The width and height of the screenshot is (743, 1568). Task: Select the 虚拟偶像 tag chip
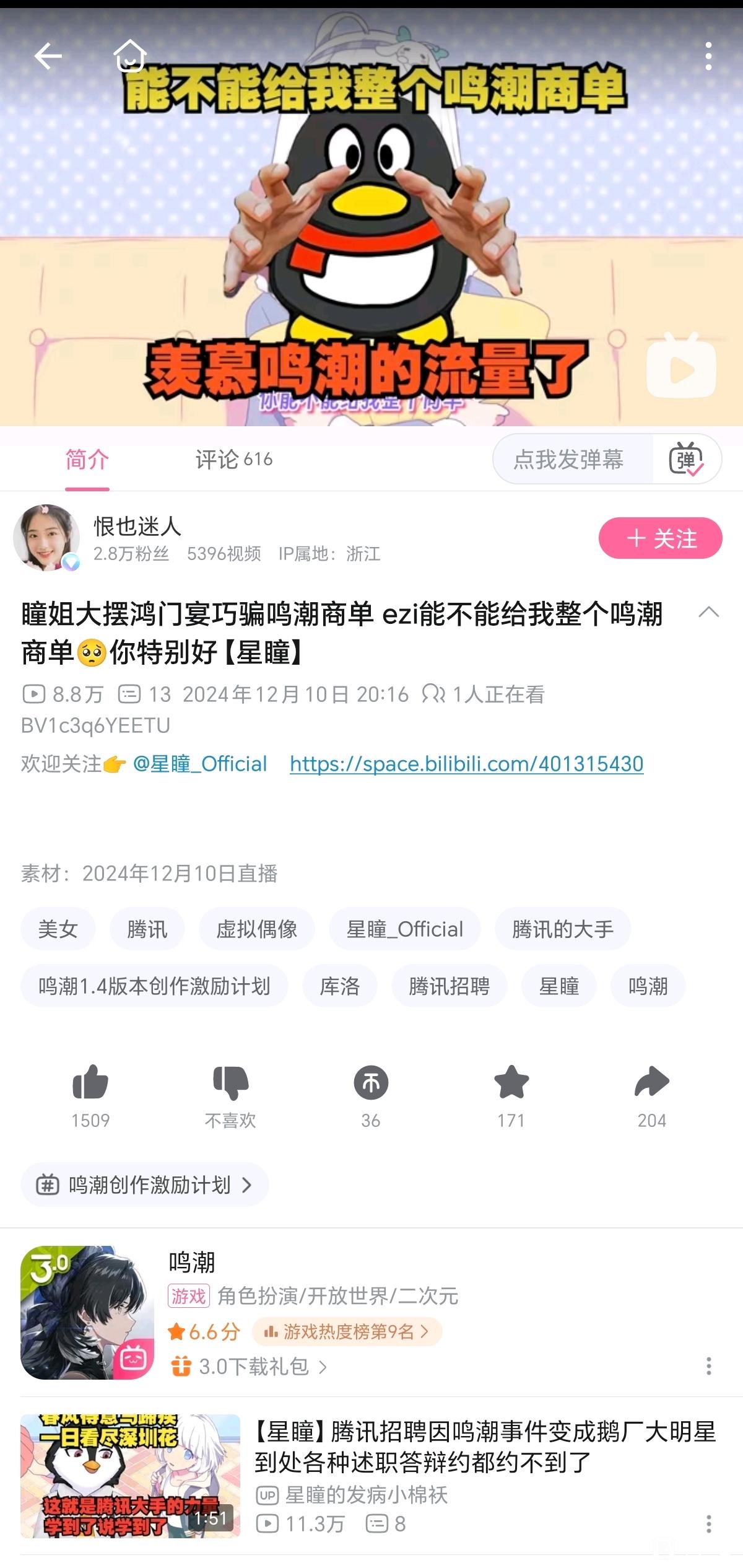click(256, 929)
